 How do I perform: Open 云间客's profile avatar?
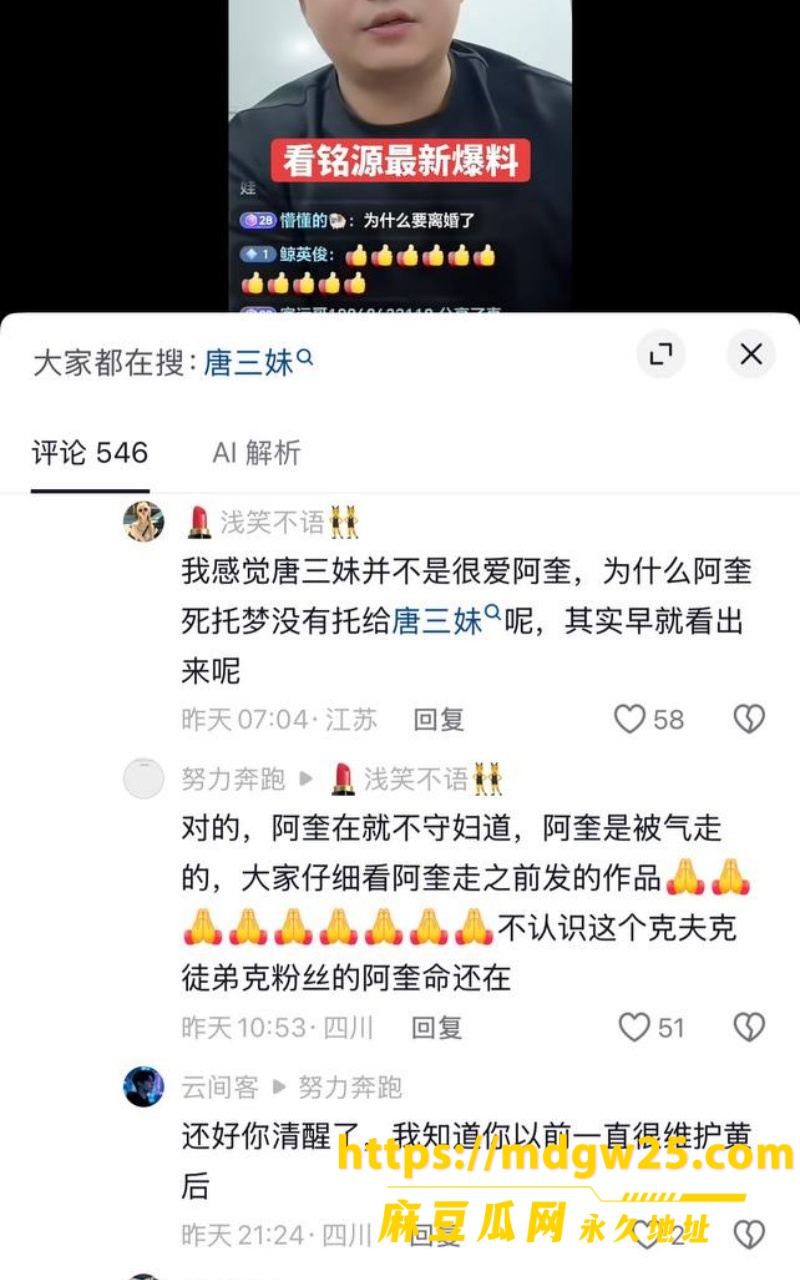[144, 1086]
